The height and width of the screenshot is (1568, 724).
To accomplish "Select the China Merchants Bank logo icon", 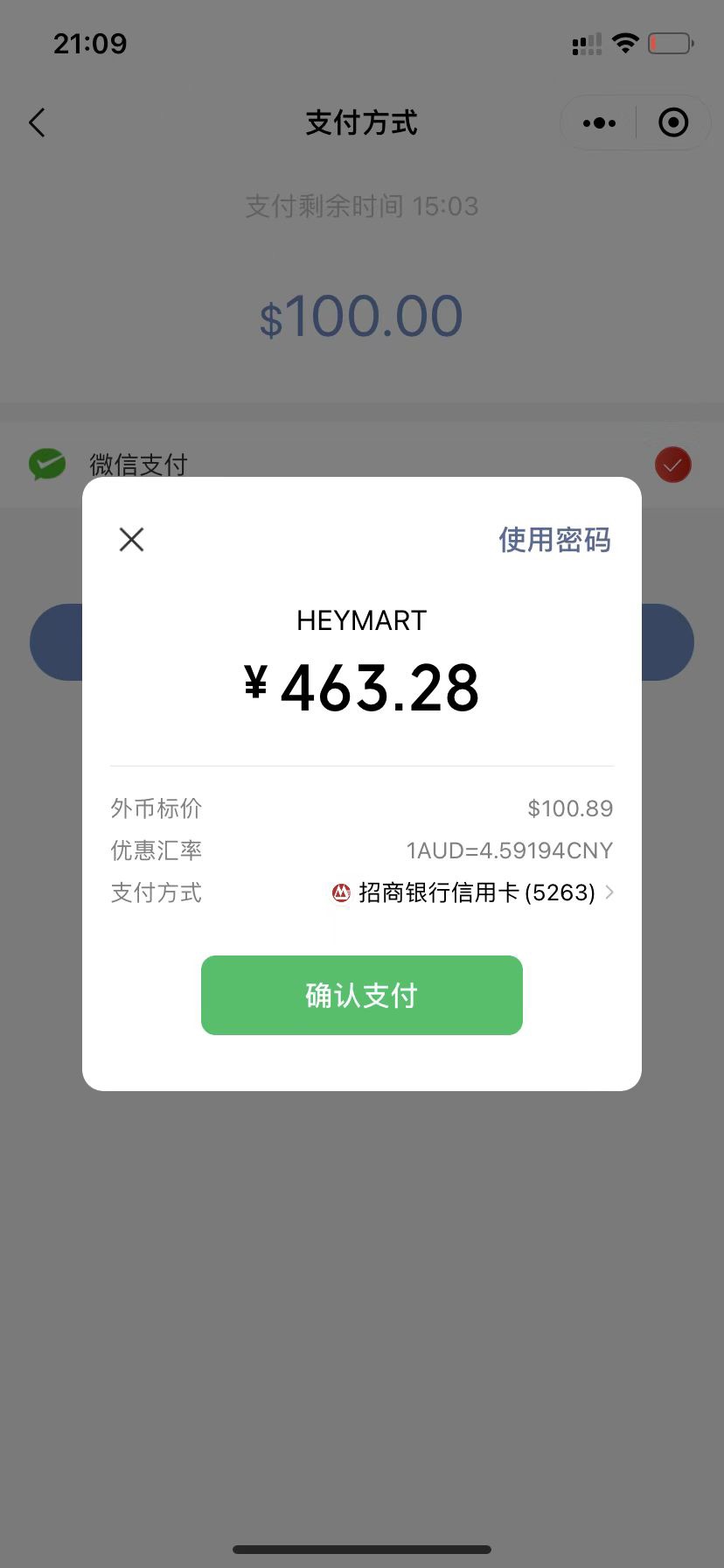I will [339, 892].
